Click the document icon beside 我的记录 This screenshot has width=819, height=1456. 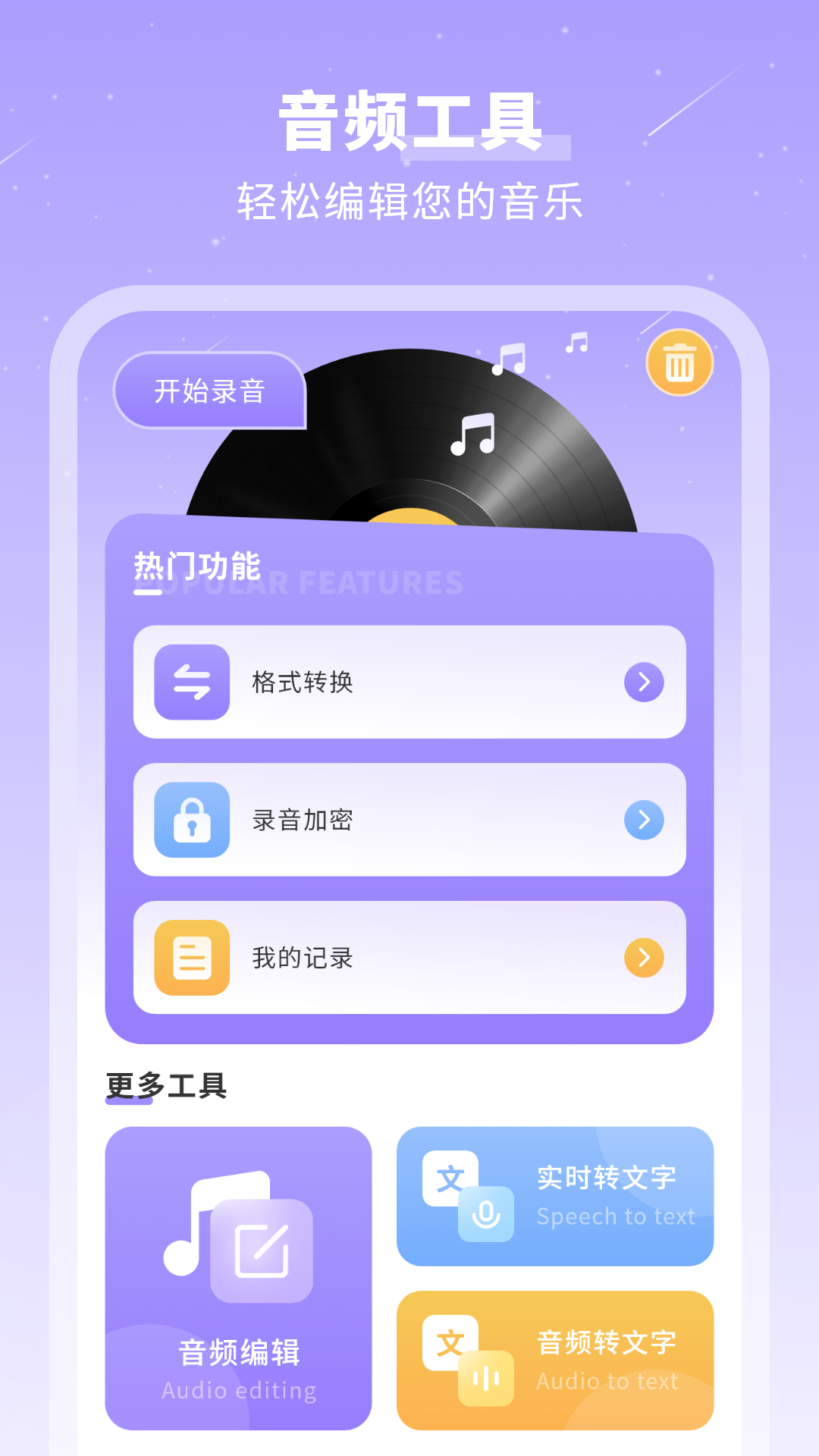pos(192,958)
